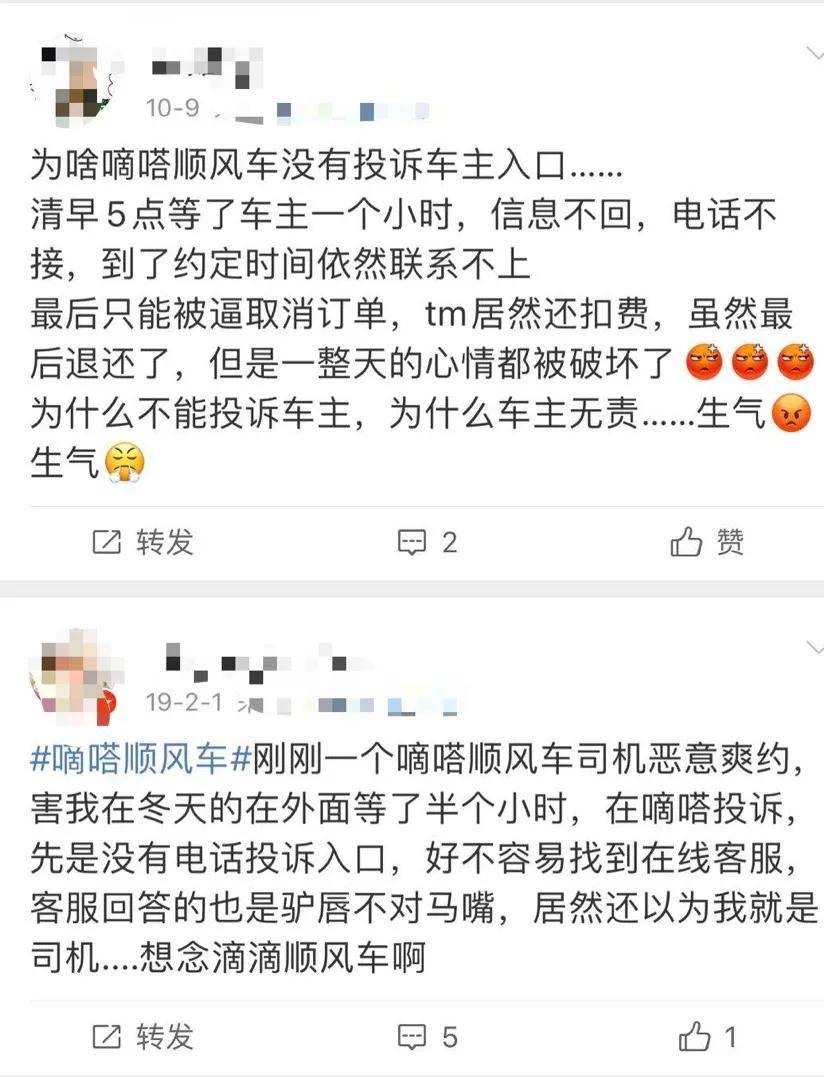
Task: Like the post about 清早5点等车主
Action: pyautogui.click(x=707, y=543)
